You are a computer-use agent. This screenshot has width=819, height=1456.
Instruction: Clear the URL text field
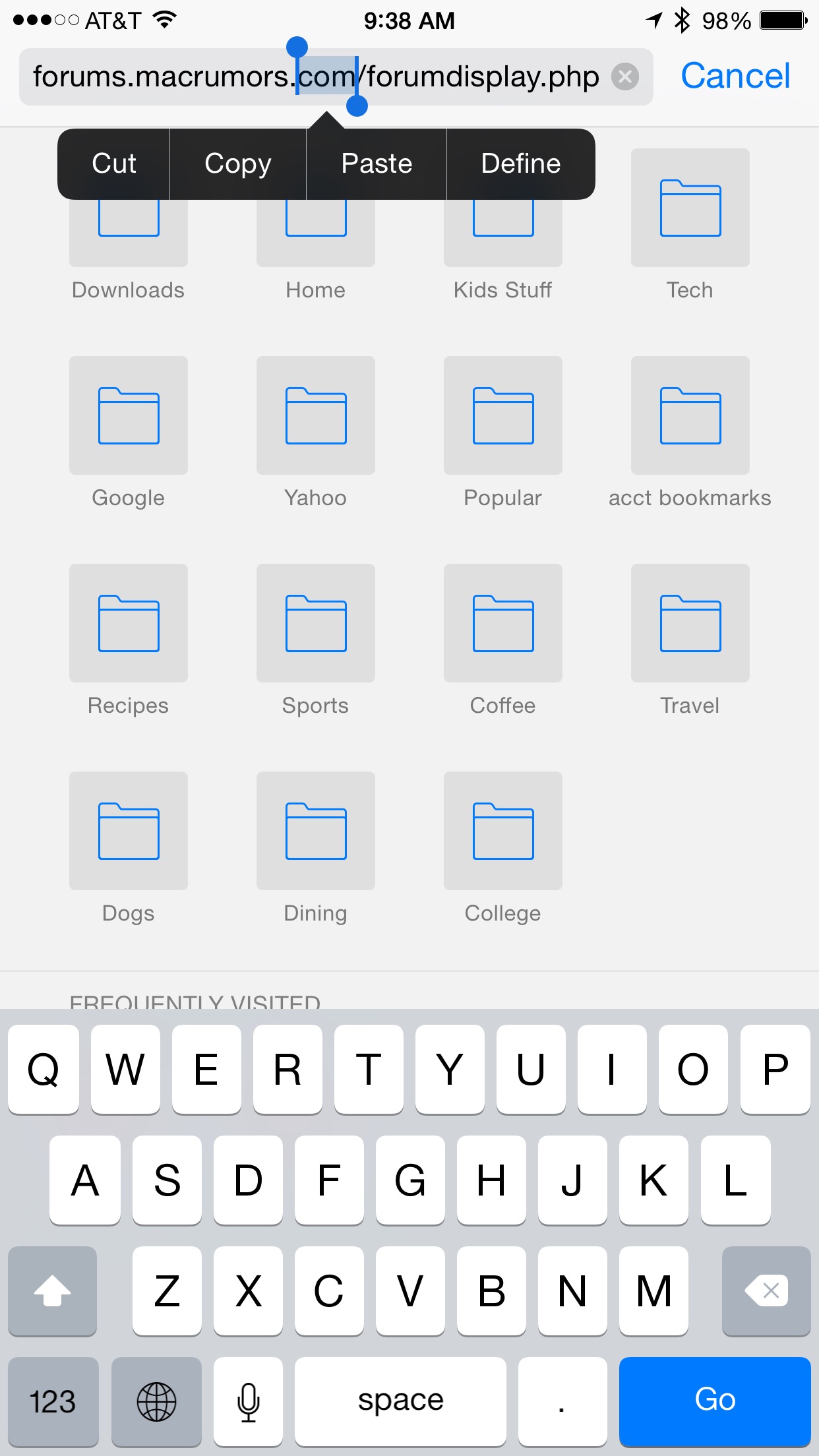pos(624,77)
